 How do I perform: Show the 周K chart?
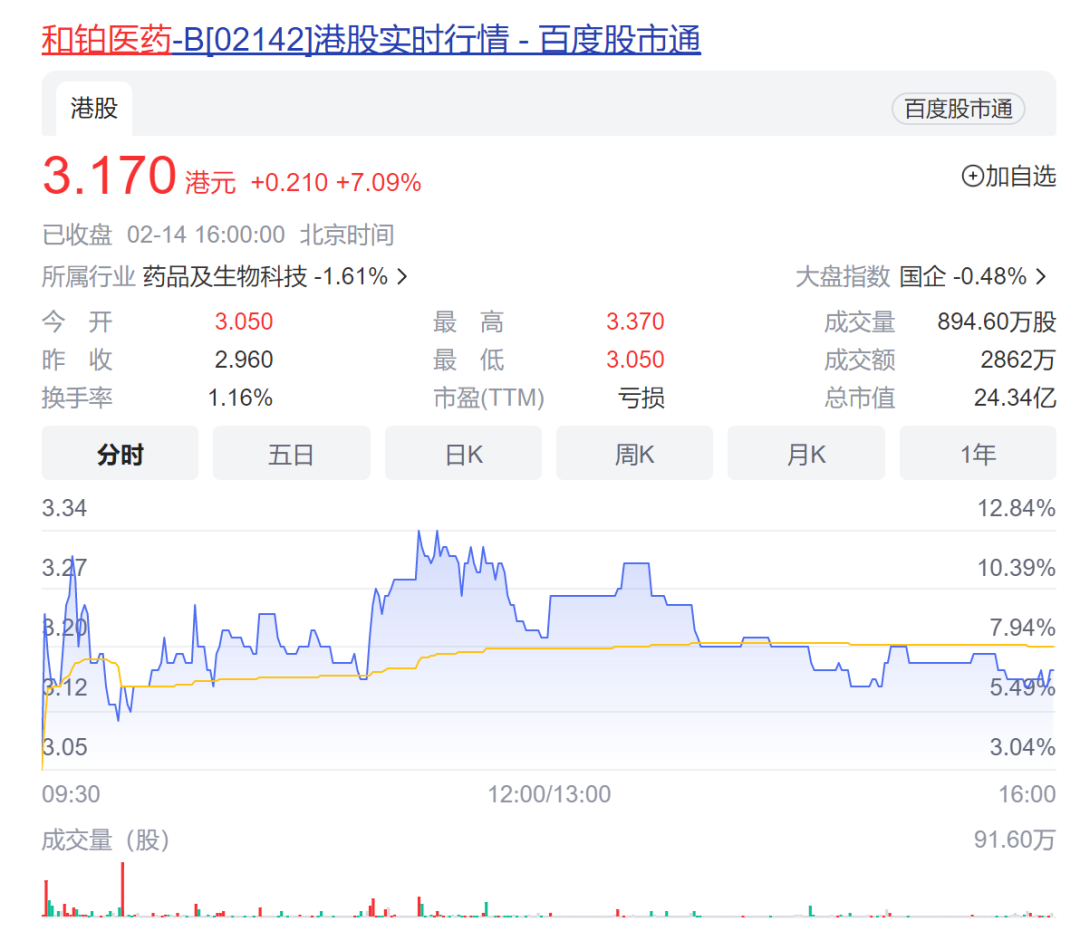[x=634, y=455]
